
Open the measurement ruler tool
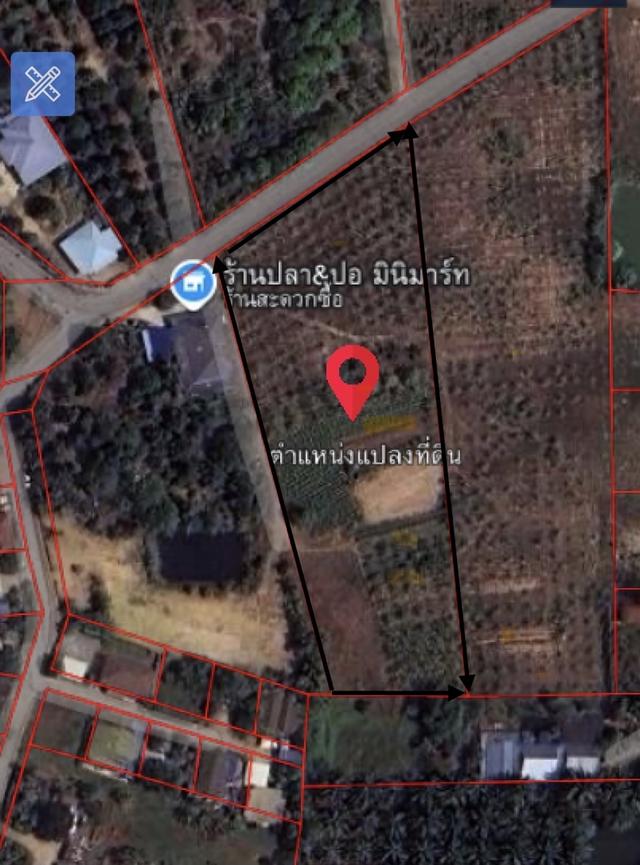coord(42,84)
